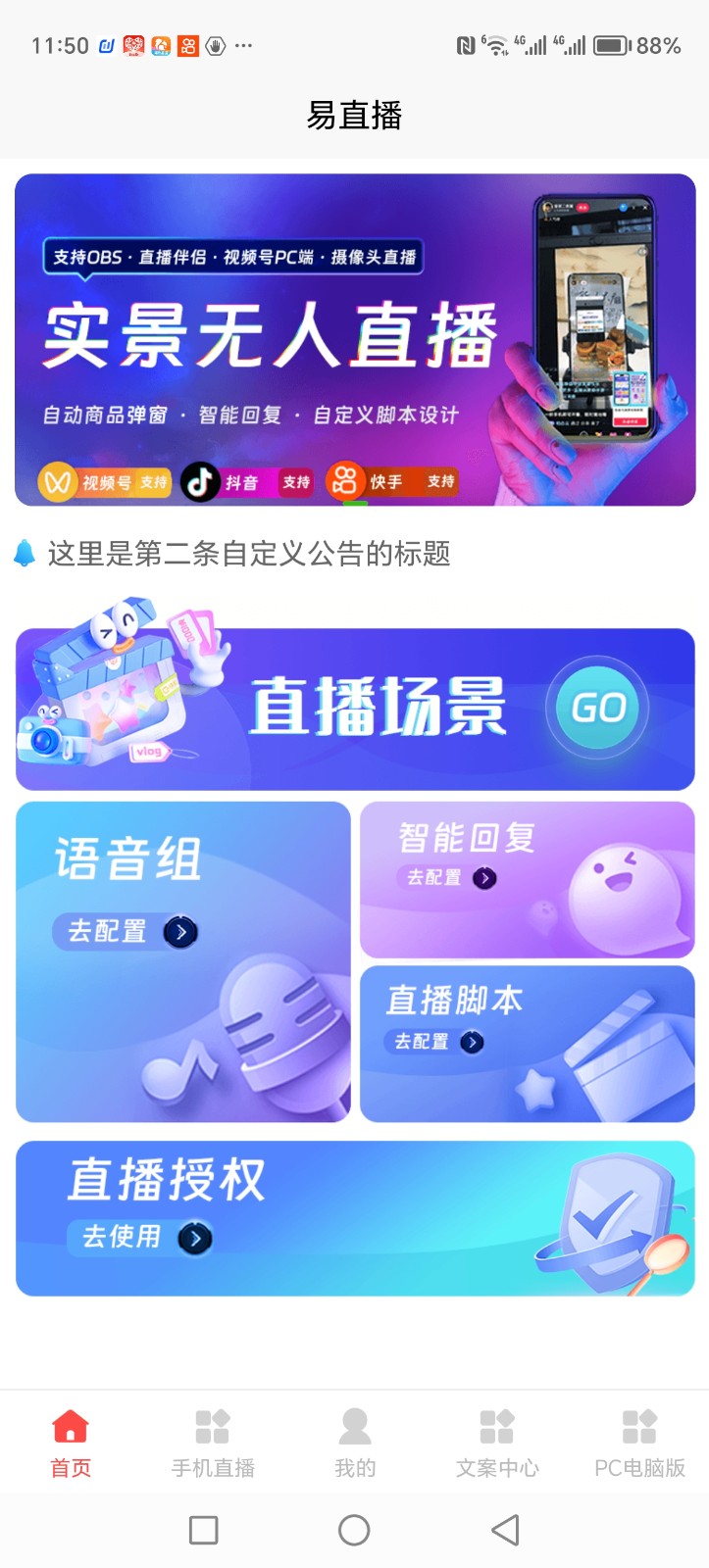This screenshot has width=709, height=1568.
Task: Configure the 语音组 card
Action: pyautogui.click(x=126, y=931)
